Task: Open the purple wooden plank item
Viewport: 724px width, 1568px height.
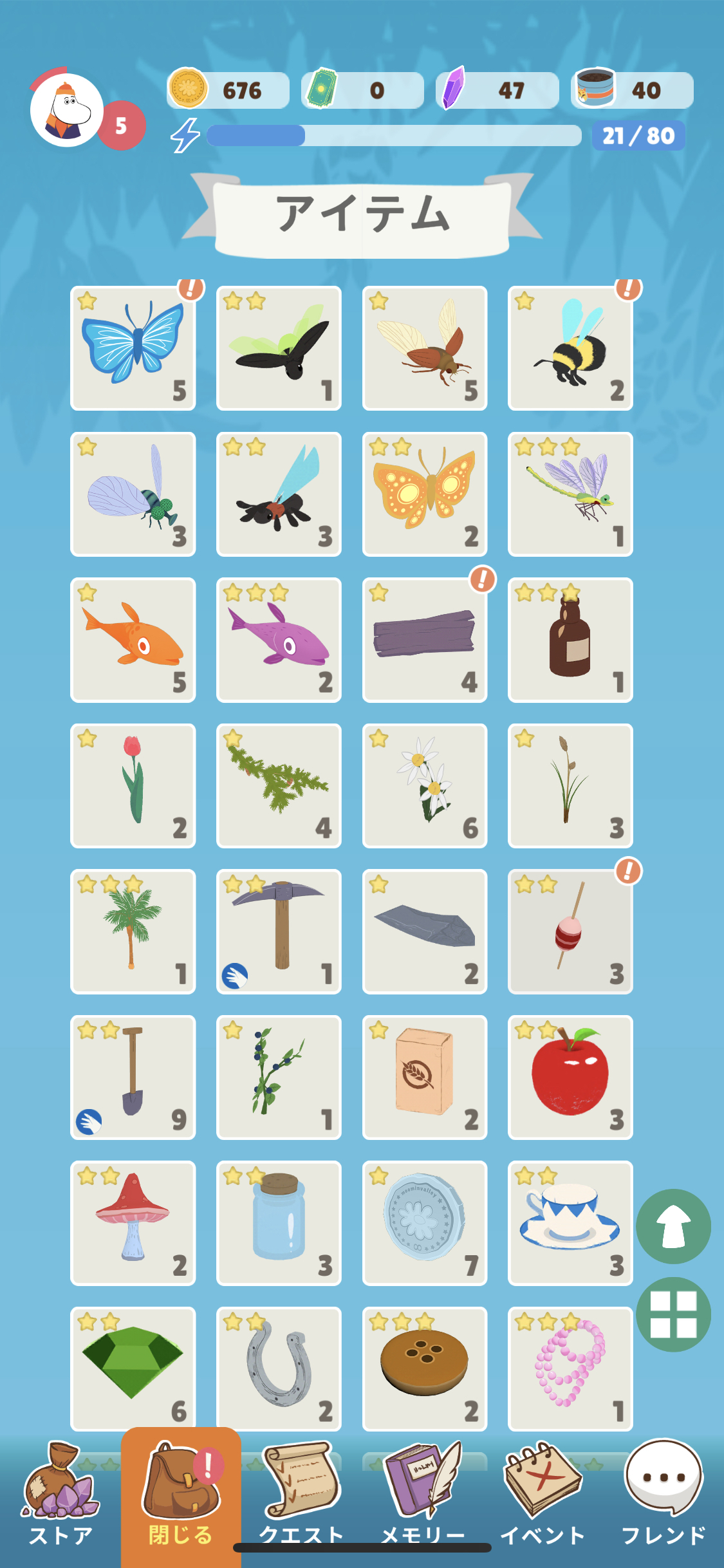Action: point(425,640)
